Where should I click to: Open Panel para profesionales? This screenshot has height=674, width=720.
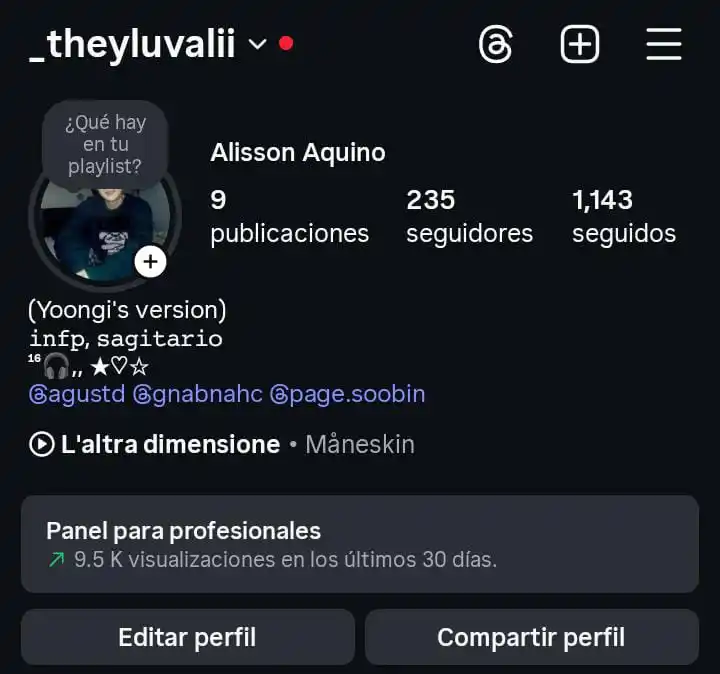pyautogui.click(x=360, y=544)
